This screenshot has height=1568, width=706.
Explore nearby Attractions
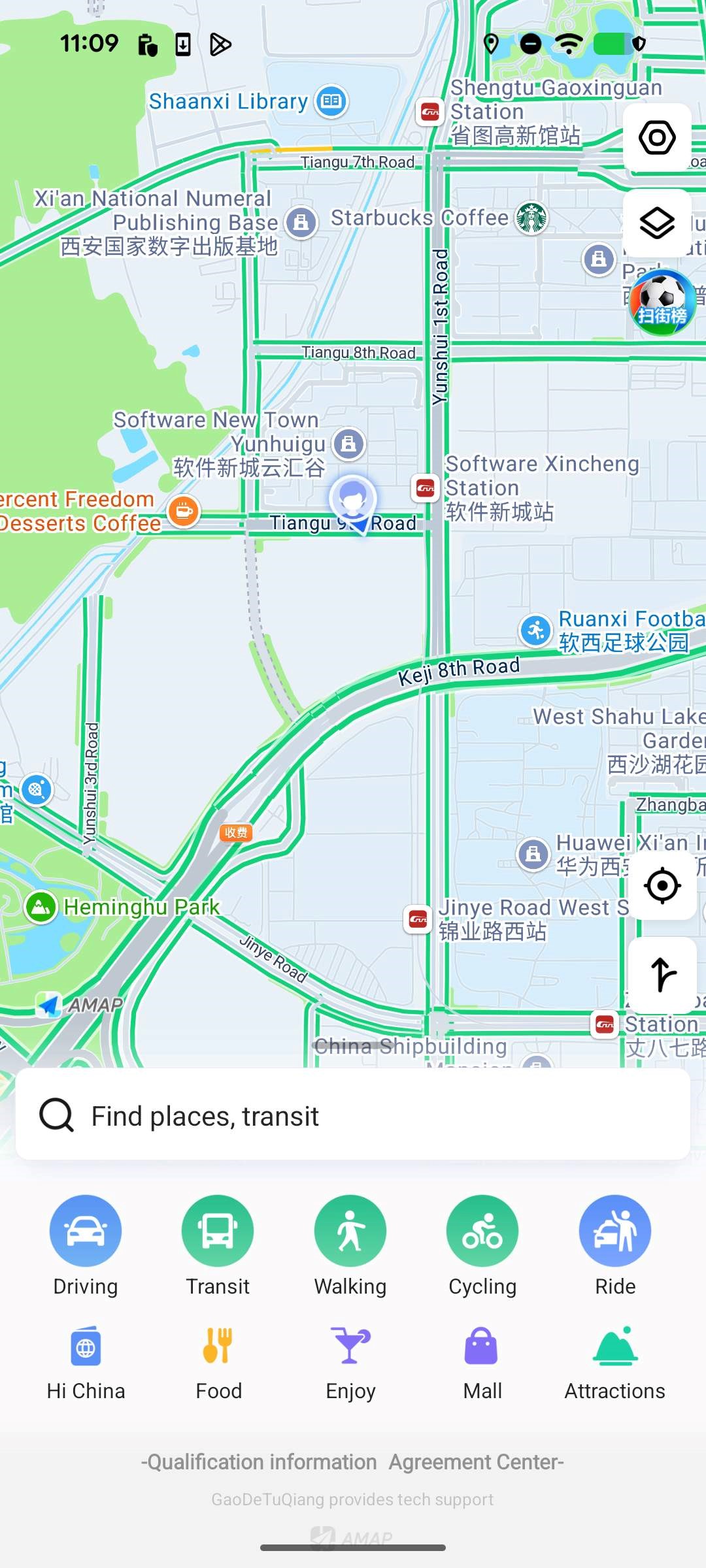click(615, 1364)
